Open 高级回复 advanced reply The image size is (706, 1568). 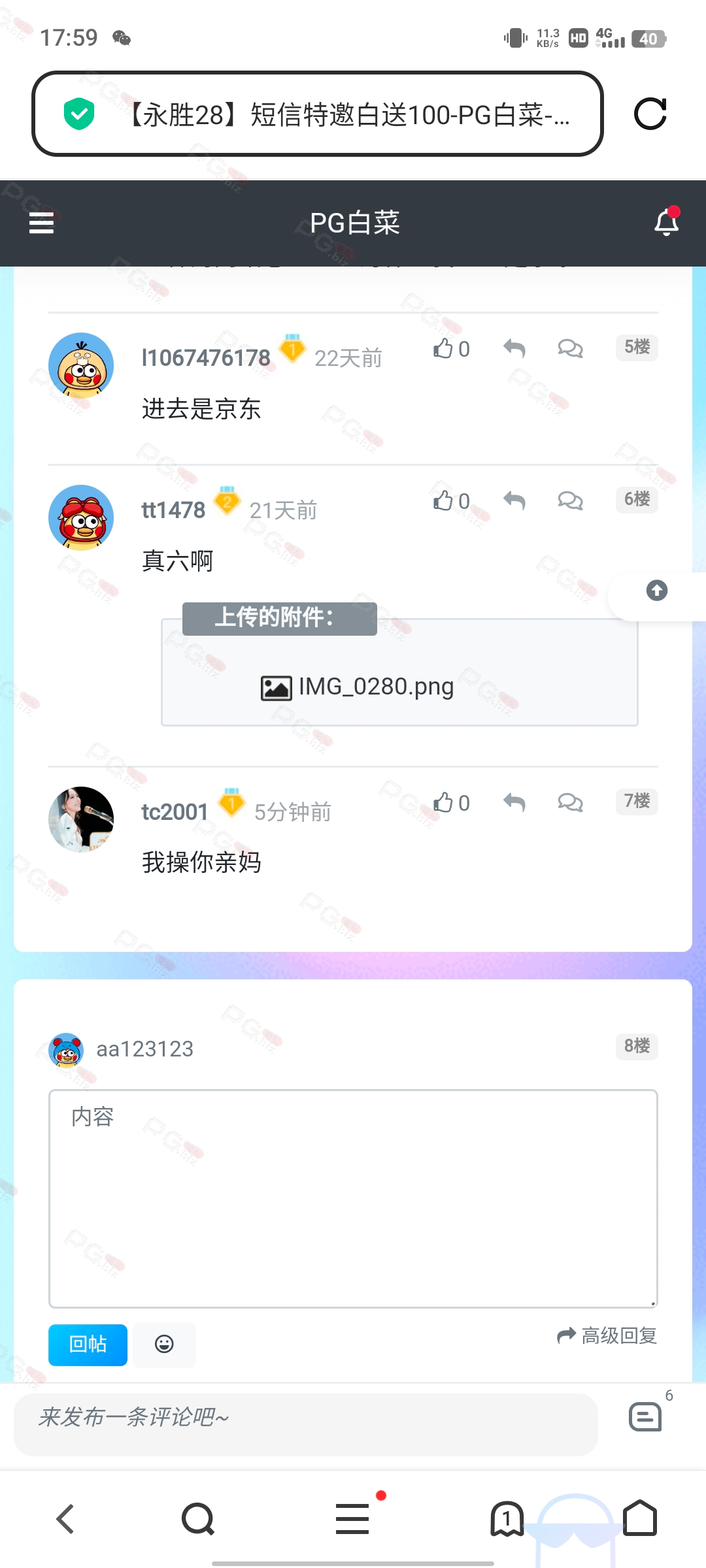(607, 1336)
